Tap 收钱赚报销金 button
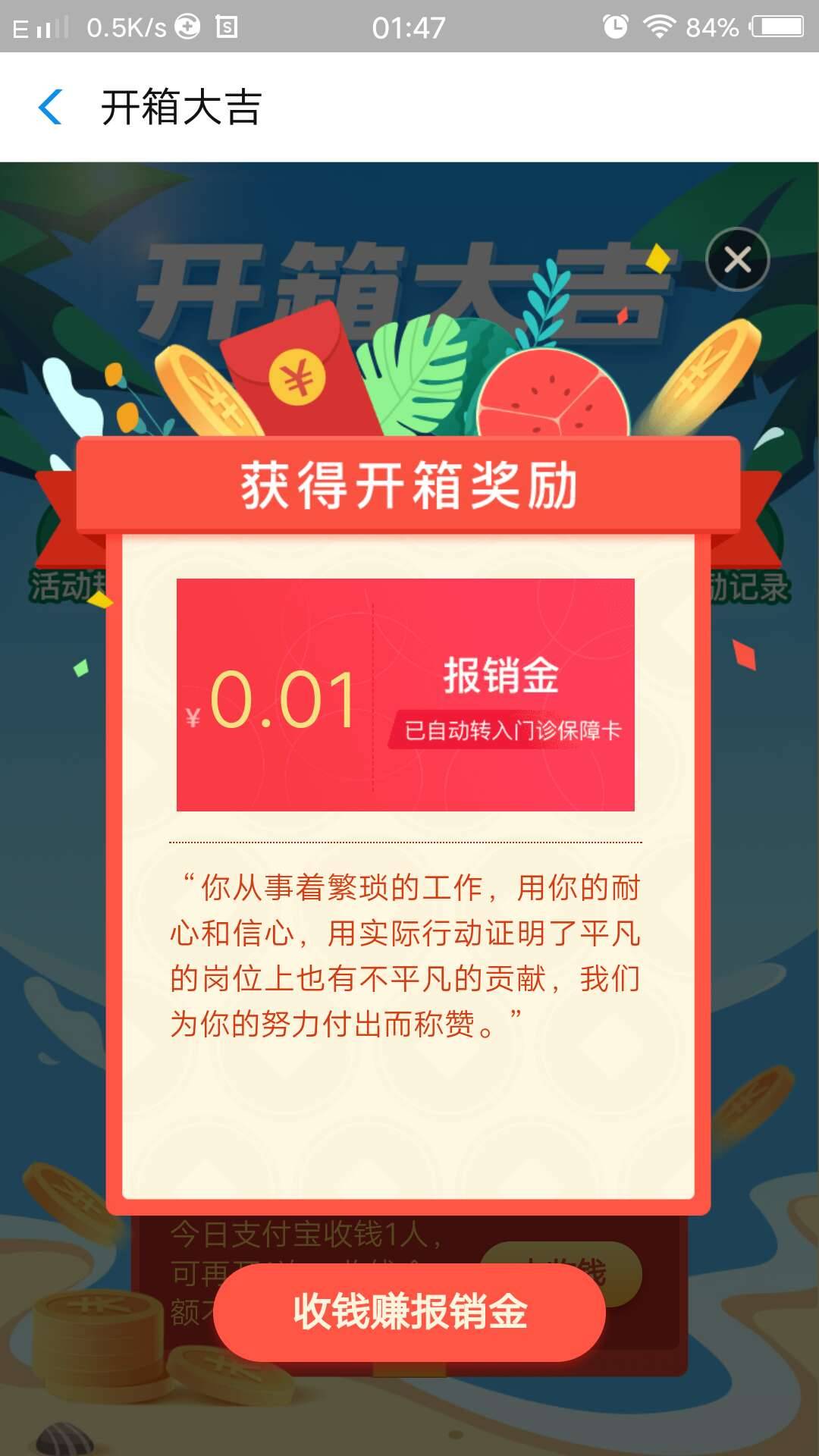The height and width of the screenshot is (1456, 819). [409, 1311]
